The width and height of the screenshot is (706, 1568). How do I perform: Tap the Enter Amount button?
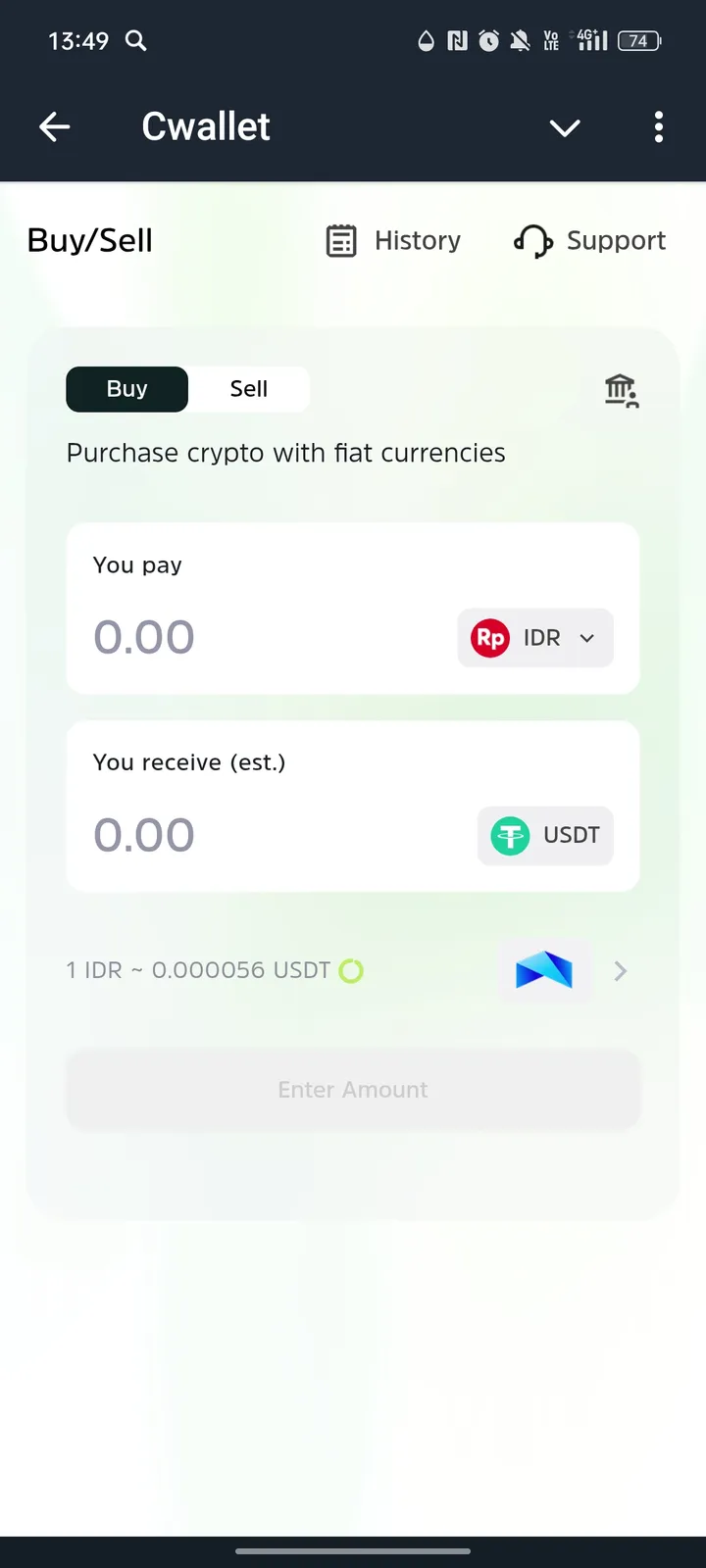pos(353,1089)
